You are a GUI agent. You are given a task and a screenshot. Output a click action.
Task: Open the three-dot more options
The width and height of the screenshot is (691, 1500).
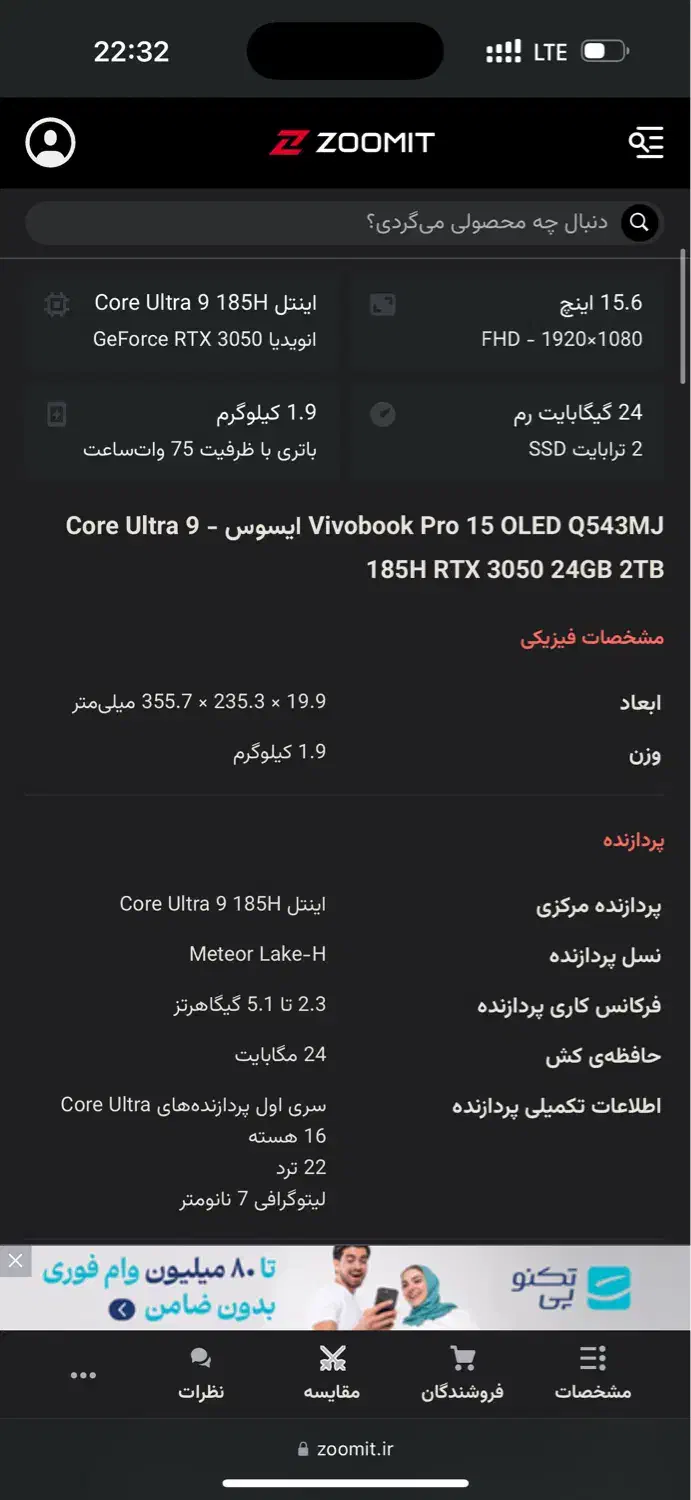(x=84, y=1375)
